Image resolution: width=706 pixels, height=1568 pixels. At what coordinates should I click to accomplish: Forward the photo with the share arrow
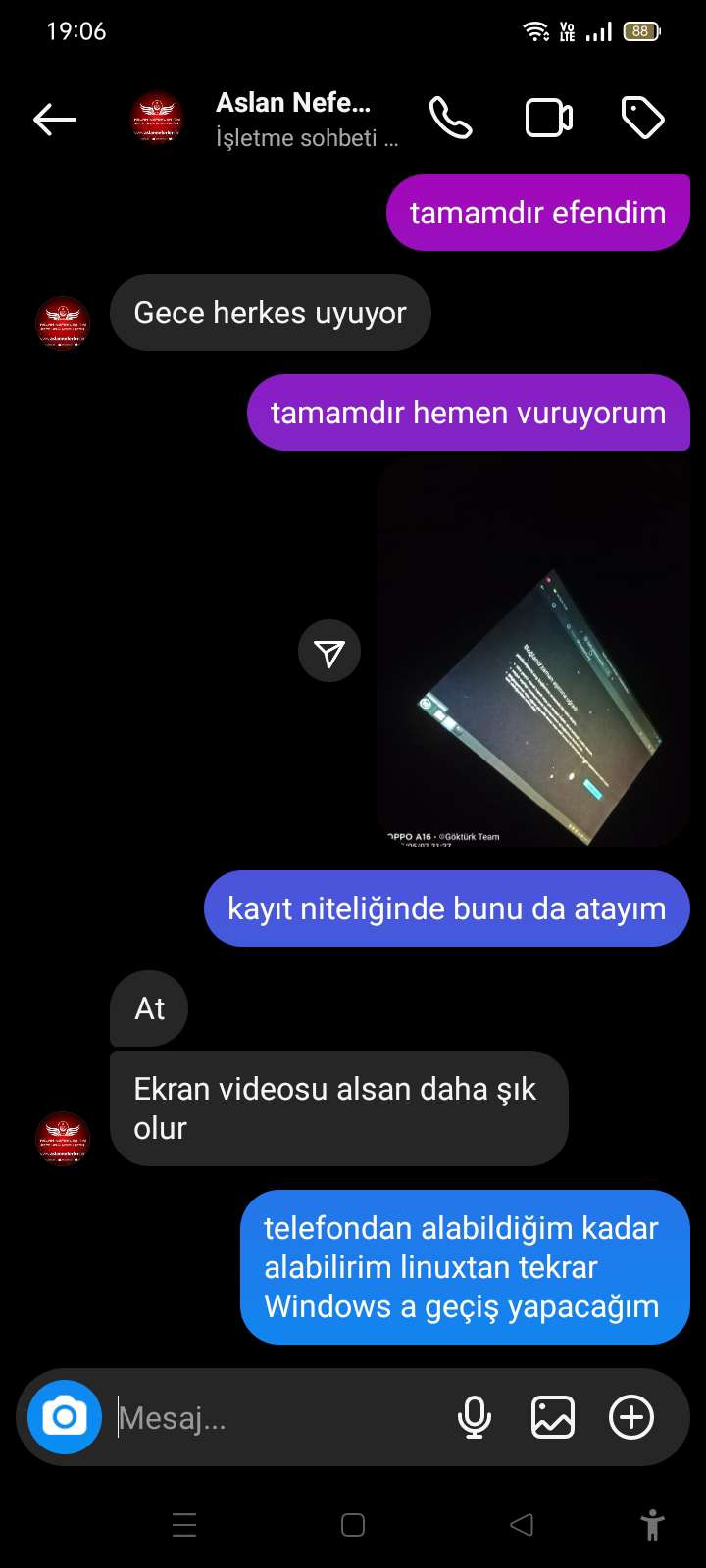329,652
